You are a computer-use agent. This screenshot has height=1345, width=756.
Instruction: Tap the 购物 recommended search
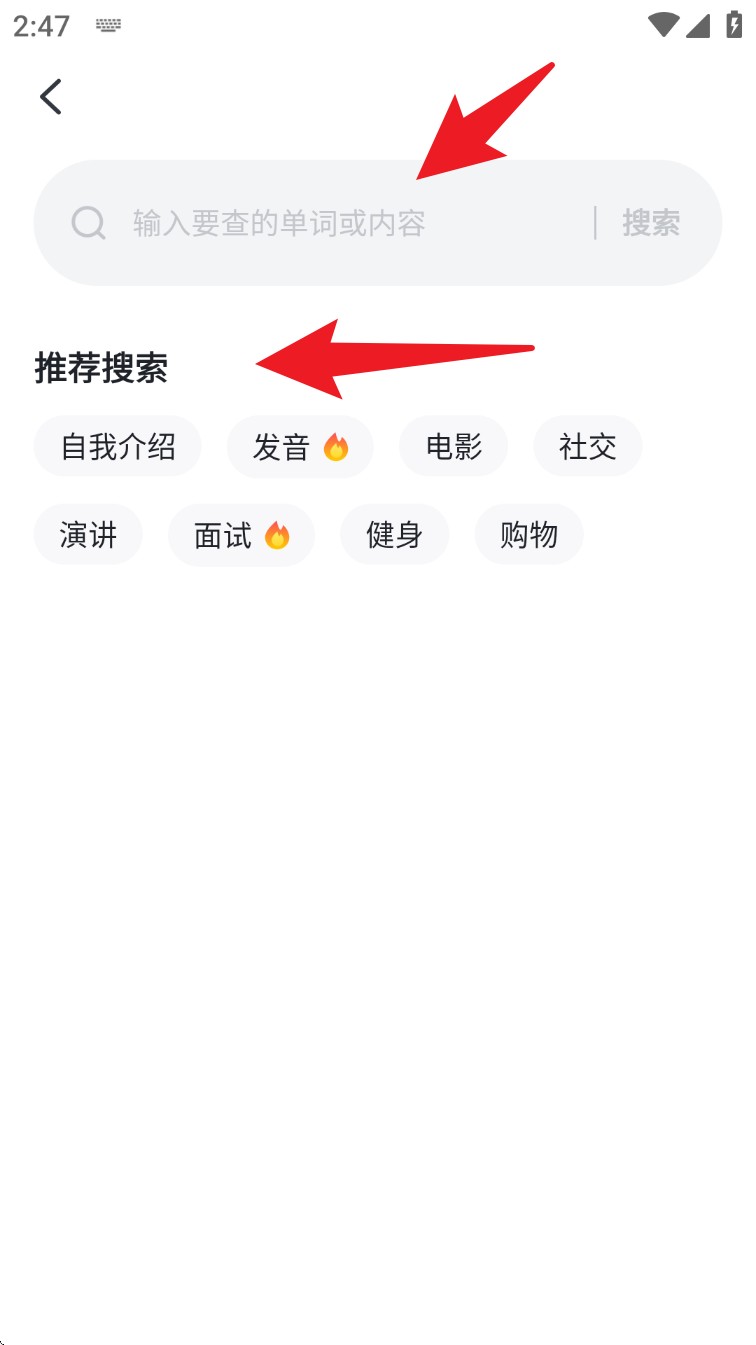point(529,535)
